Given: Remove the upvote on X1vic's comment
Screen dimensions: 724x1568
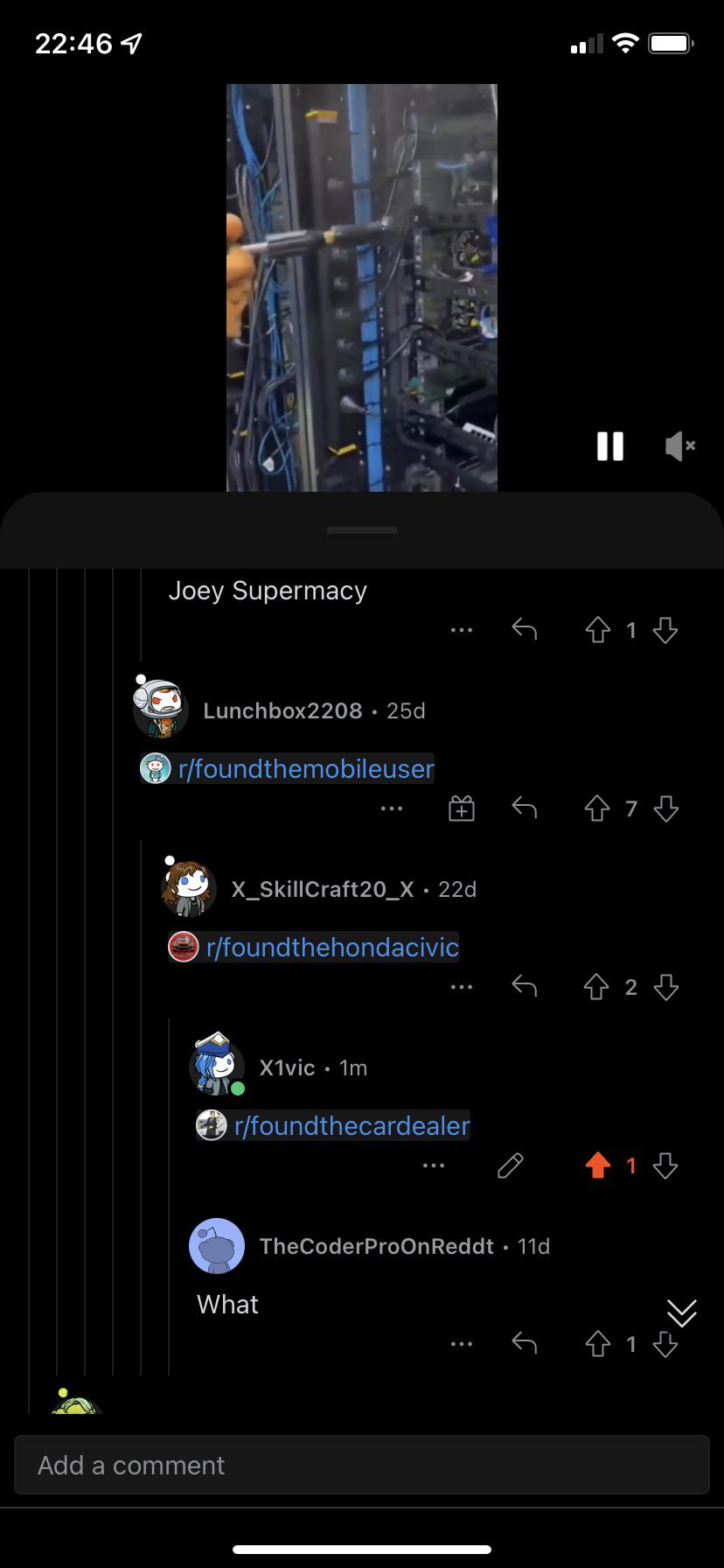Looking at the screenshot, I should click(x=597, y=1165).
